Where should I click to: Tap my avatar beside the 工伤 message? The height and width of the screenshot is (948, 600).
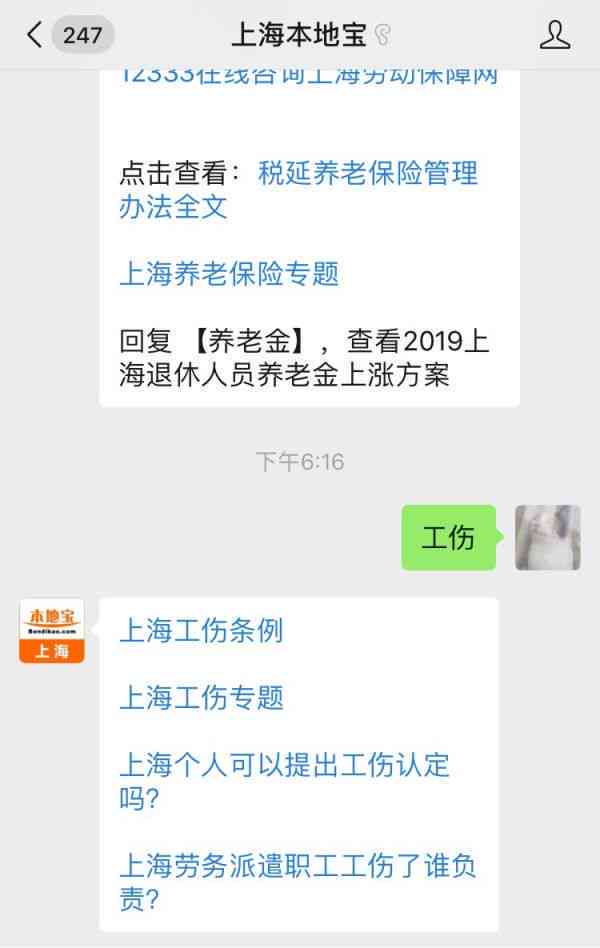click(x=547, y=538)
